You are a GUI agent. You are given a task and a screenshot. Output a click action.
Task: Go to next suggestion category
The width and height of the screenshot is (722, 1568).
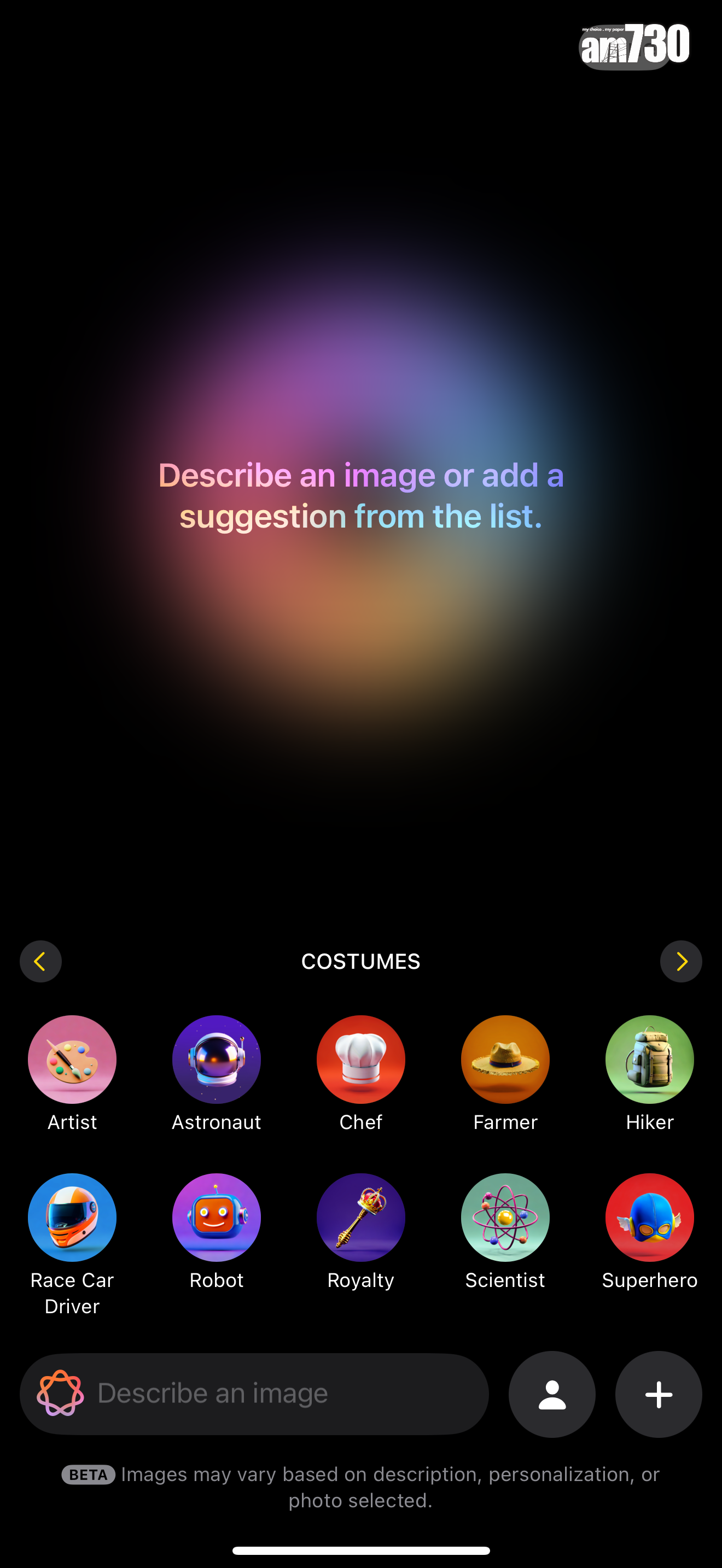point(680,961)
